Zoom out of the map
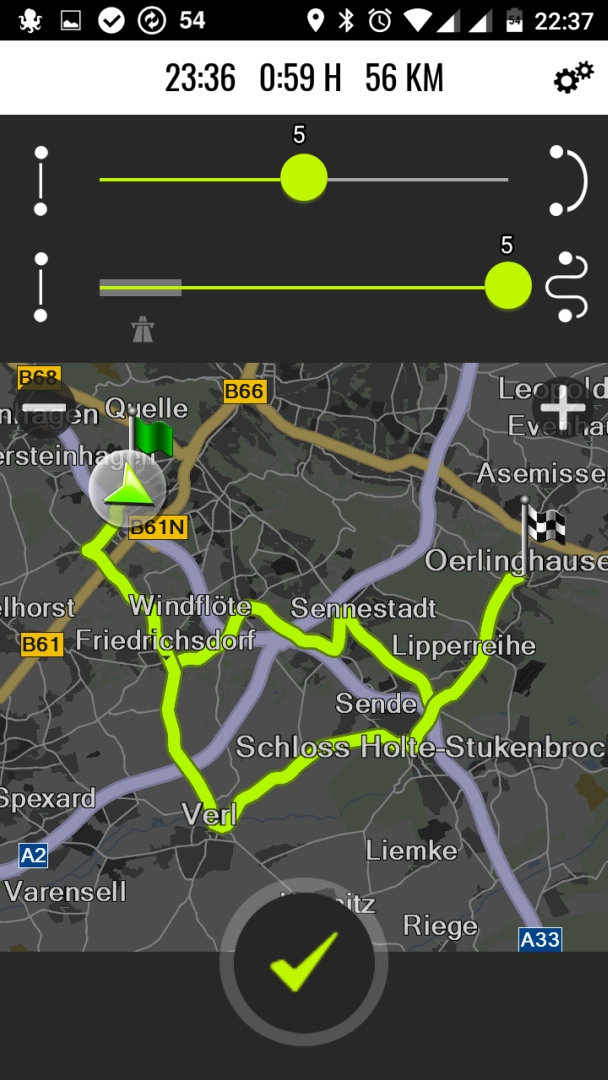 (43, 408)
